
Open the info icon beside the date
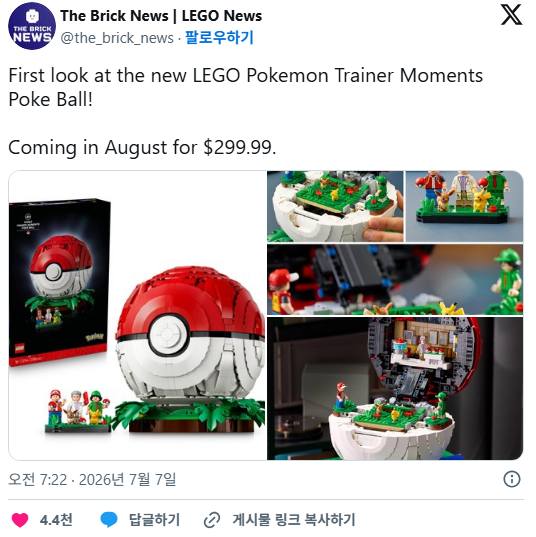pos(512,479)
